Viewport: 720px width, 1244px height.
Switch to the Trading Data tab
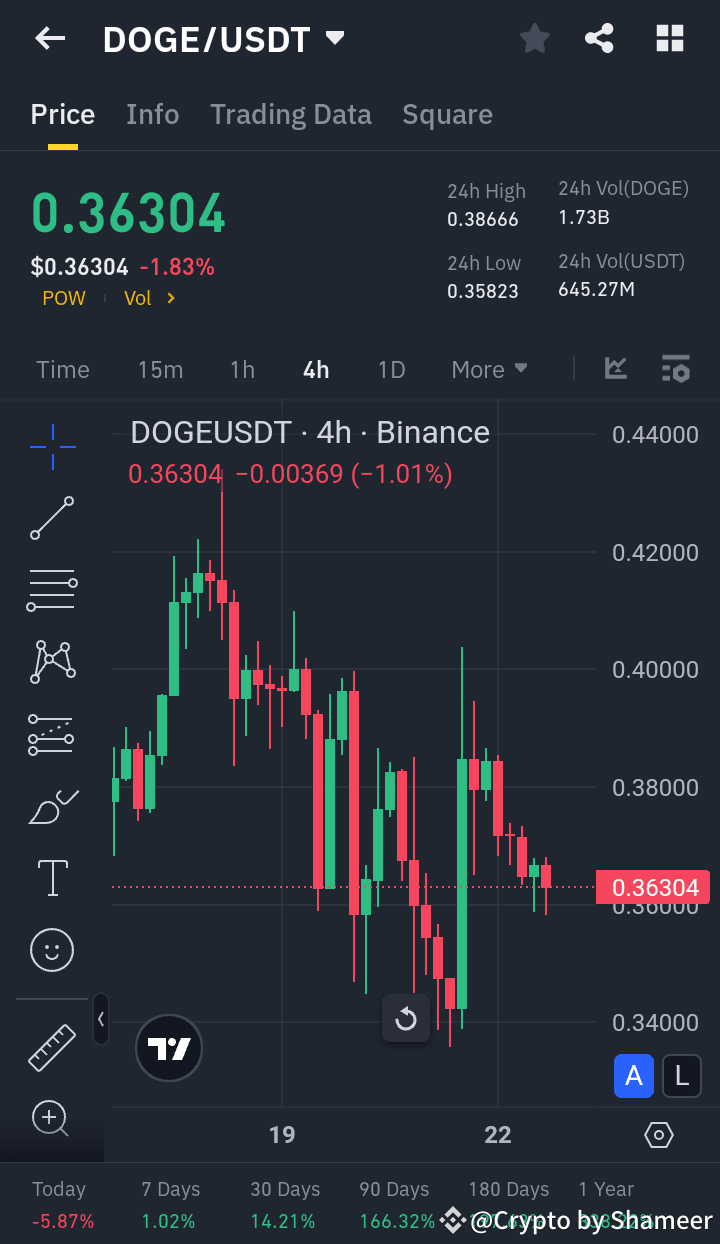pyautogui.click(x=290, y=114)
